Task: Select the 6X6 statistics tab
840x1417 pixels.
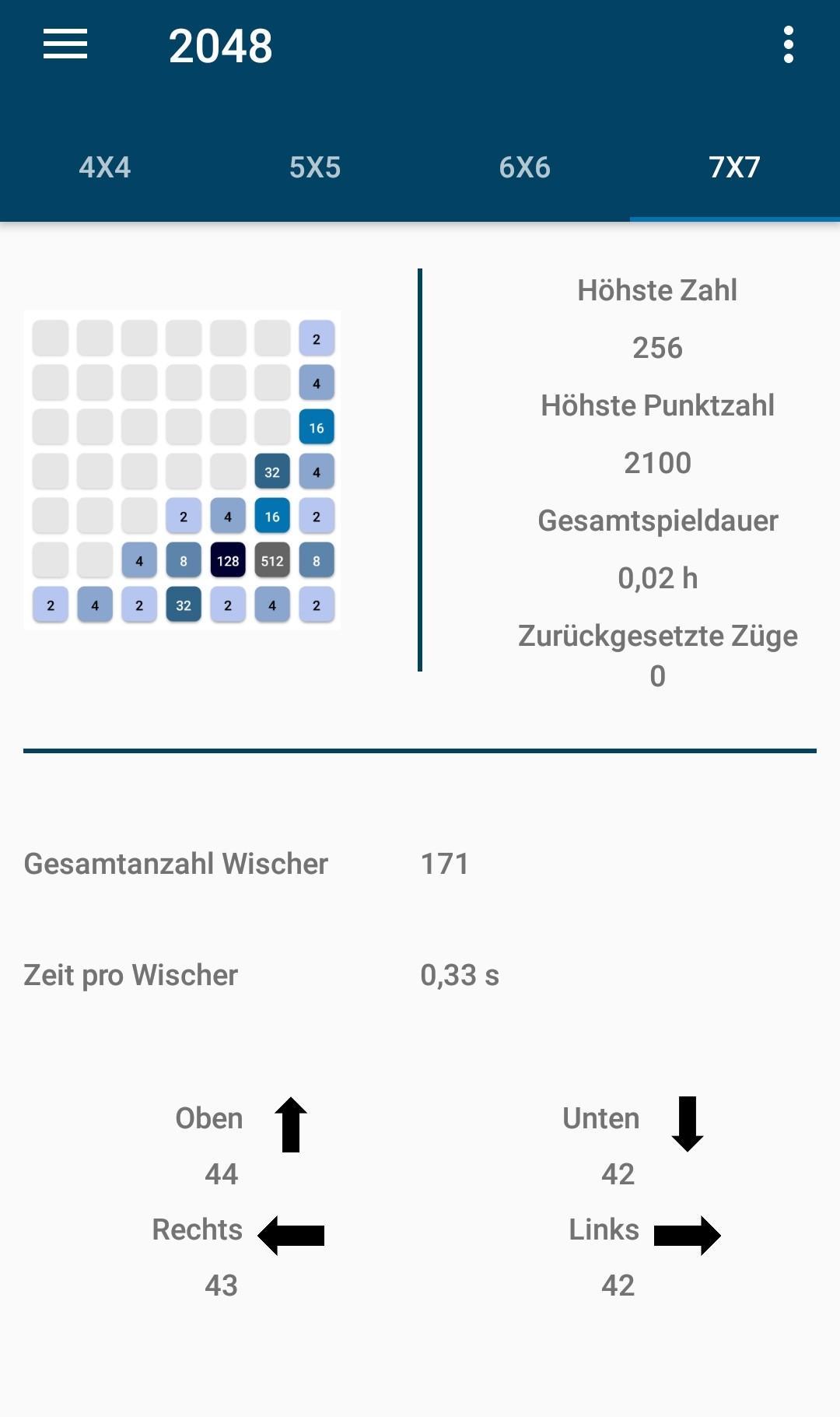Action: pos(525,167)
